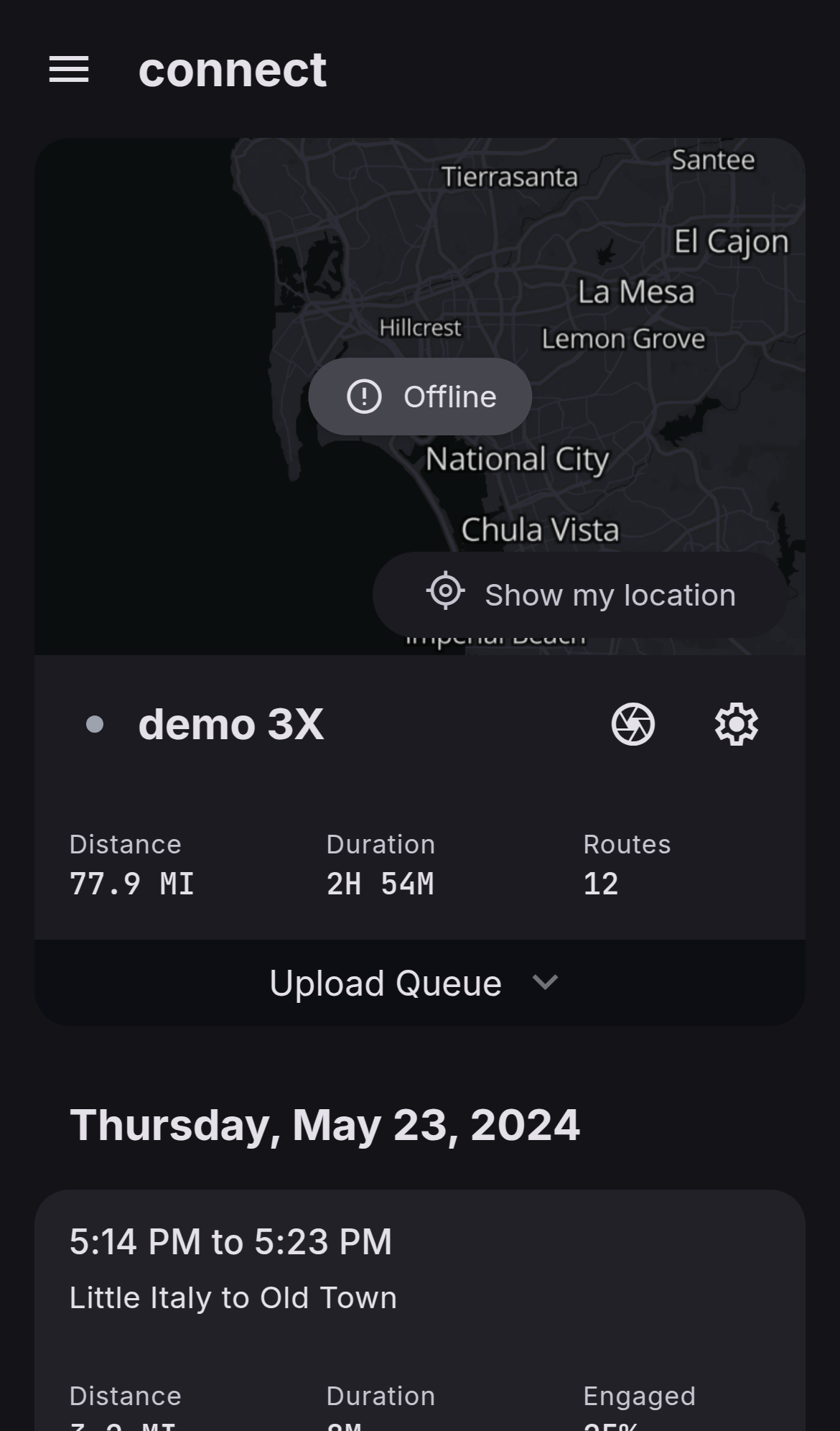
Task: Tap Show my location button
Action: point(580,595)
